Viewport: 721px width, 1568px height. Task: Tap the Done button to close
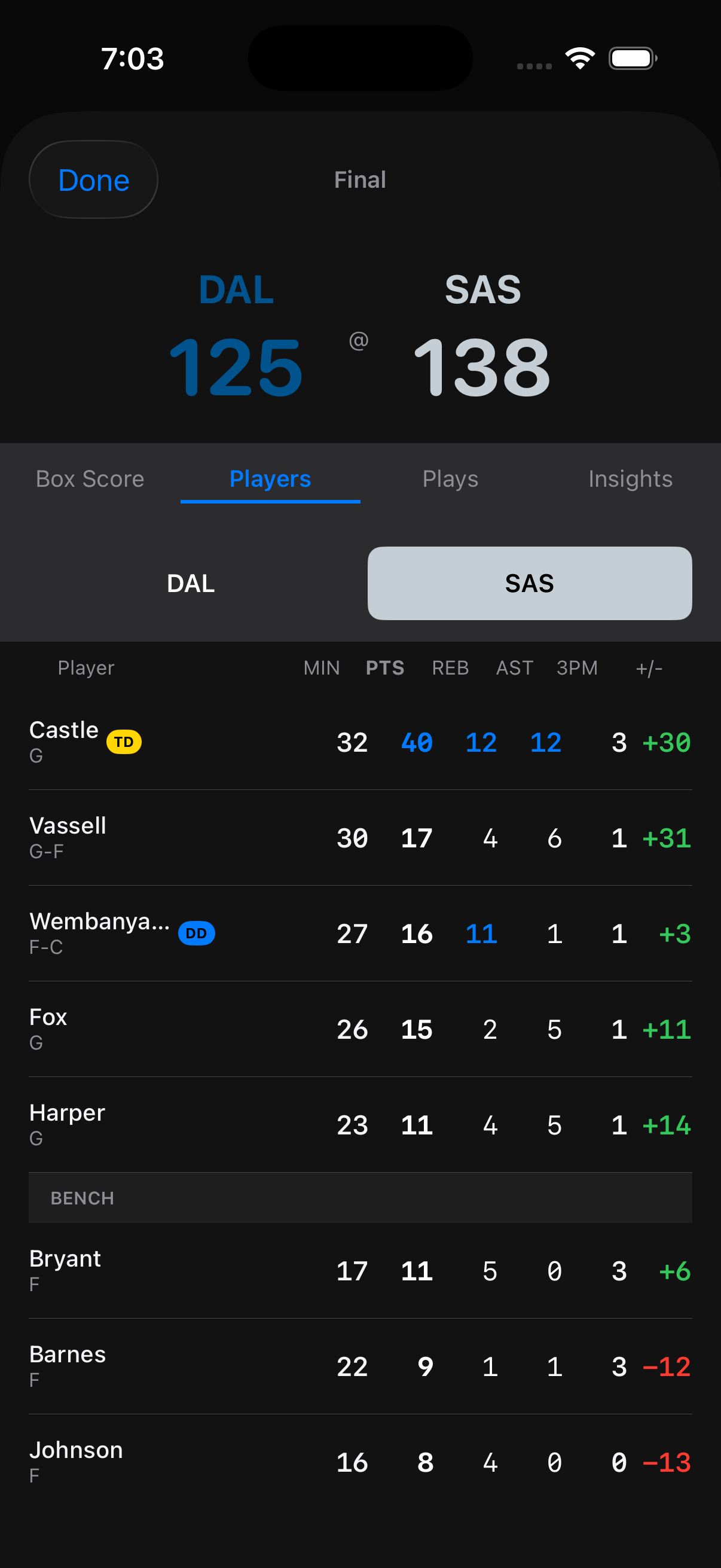tap(93, 179)
